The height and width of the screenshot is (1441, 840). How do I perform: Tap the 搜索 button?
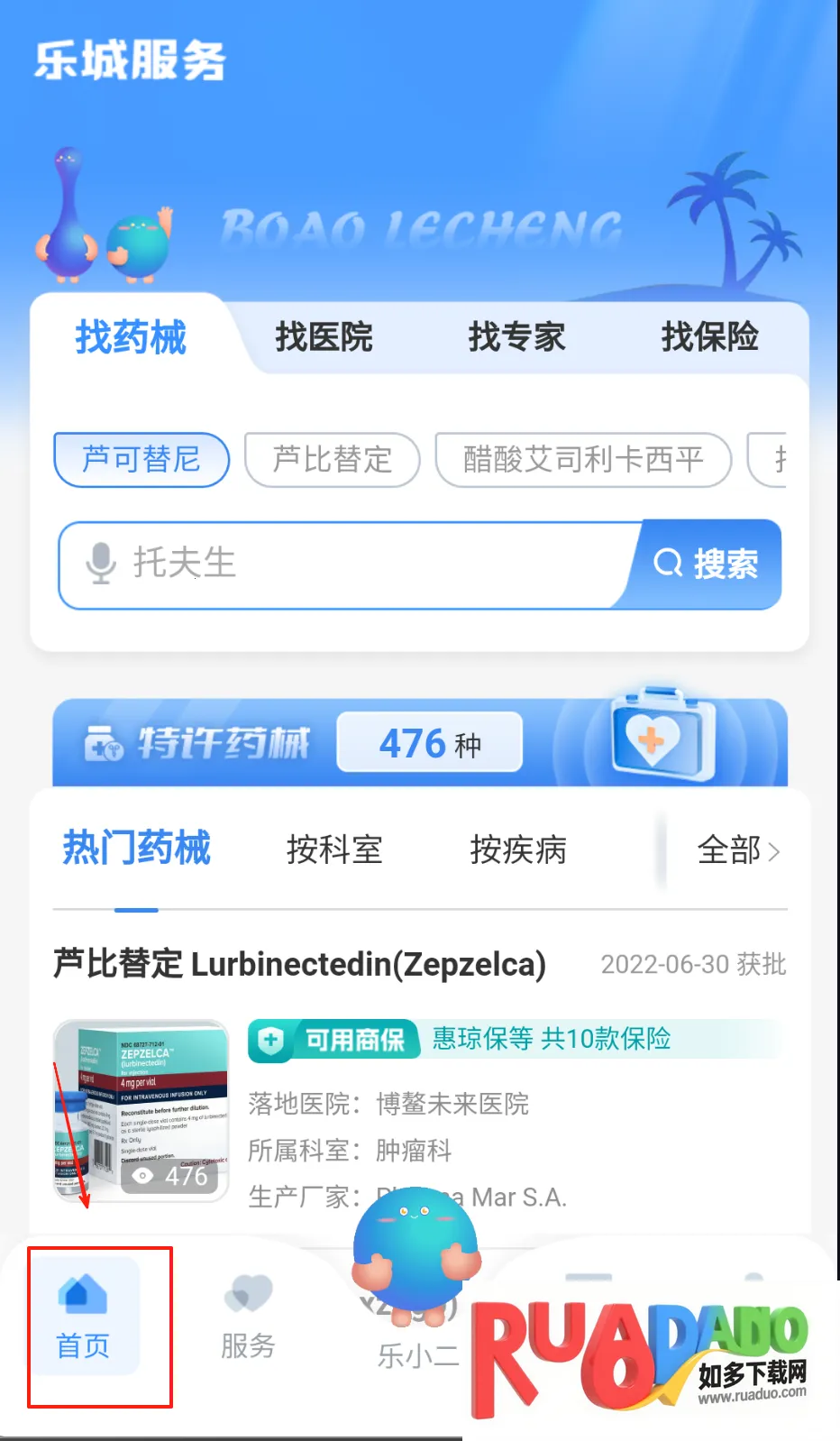[708, 564]
